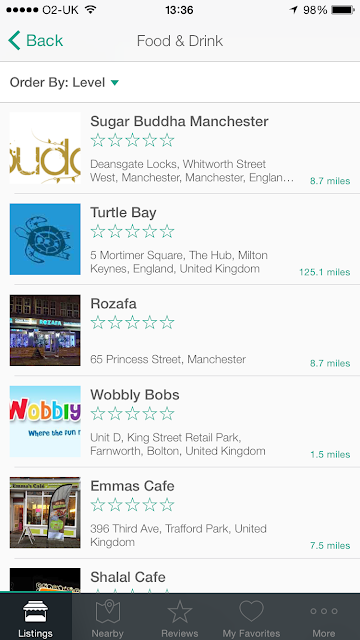The width and height of the screenshot is (360, 640).
Task: Select the Emmas Cafe listing
Action: (x=180, y=513)
